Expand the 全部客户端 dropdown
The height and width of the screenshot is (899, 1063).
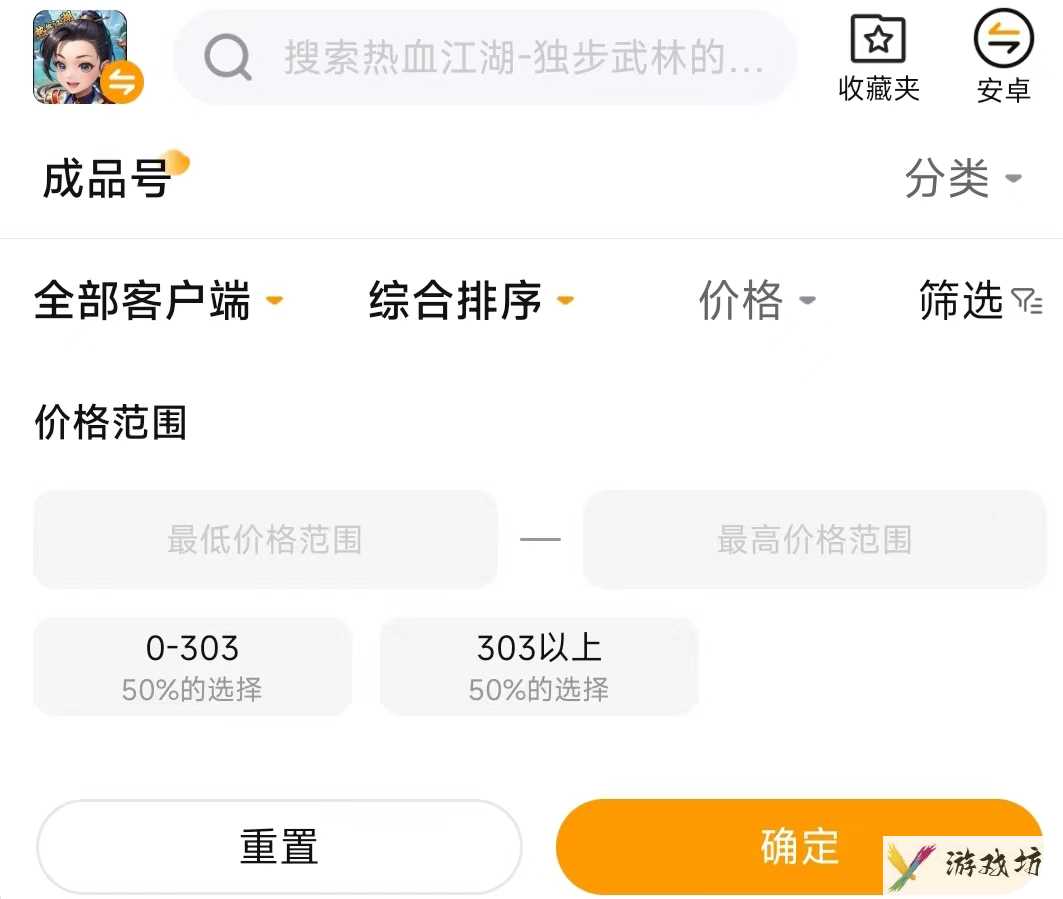(x=157, y=300)
